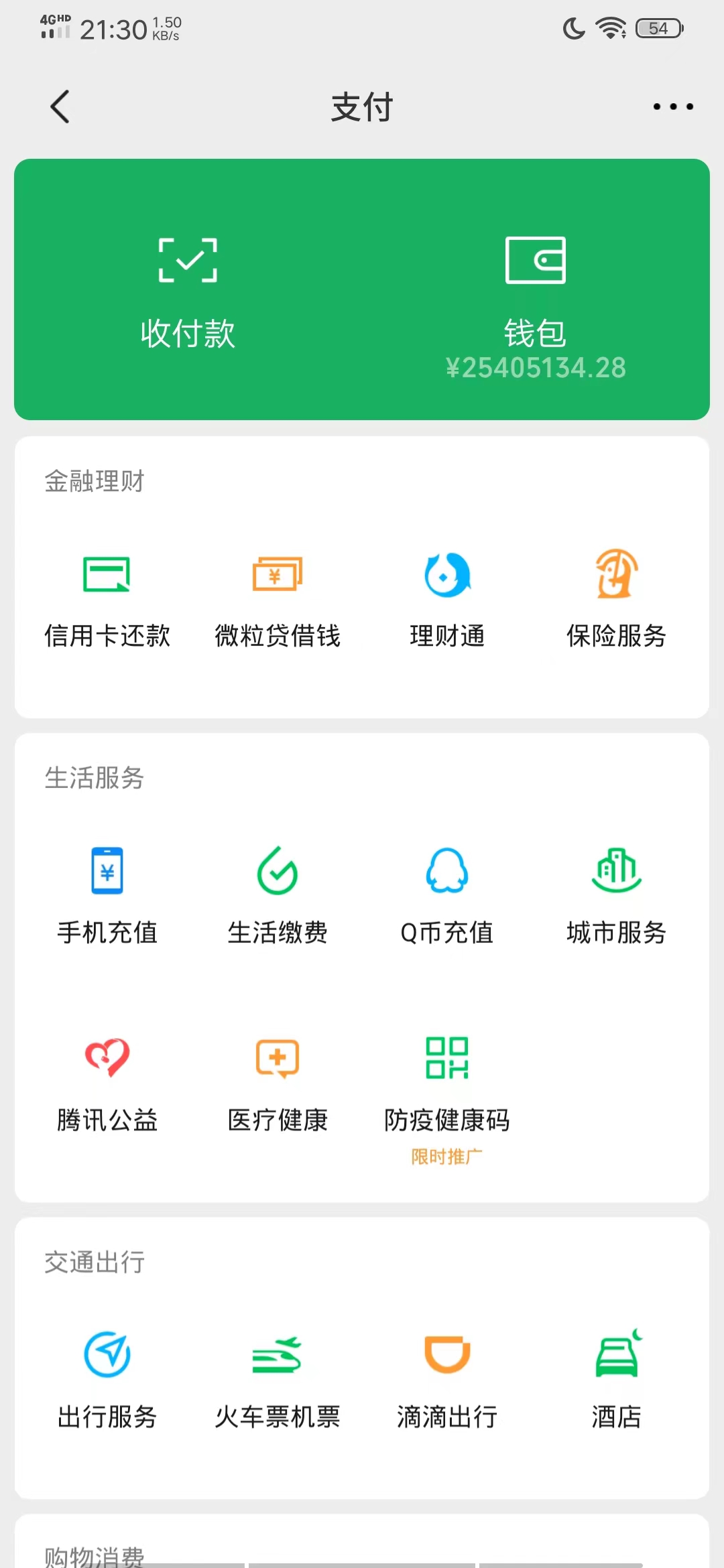
Task: Tap the back arrow to leave 支付
Action: pos(60,106)
